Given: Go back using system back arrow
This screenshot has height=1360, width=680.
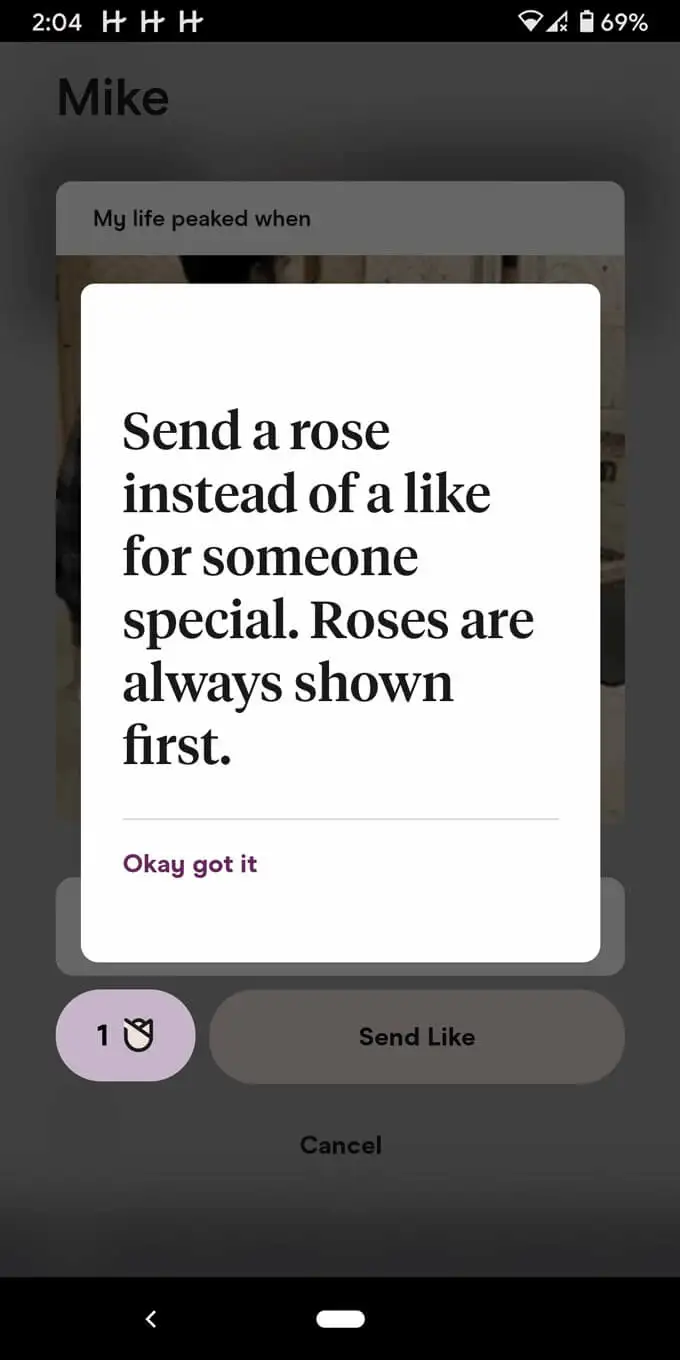Looking at the screenshot, I should coord(151,1319).
